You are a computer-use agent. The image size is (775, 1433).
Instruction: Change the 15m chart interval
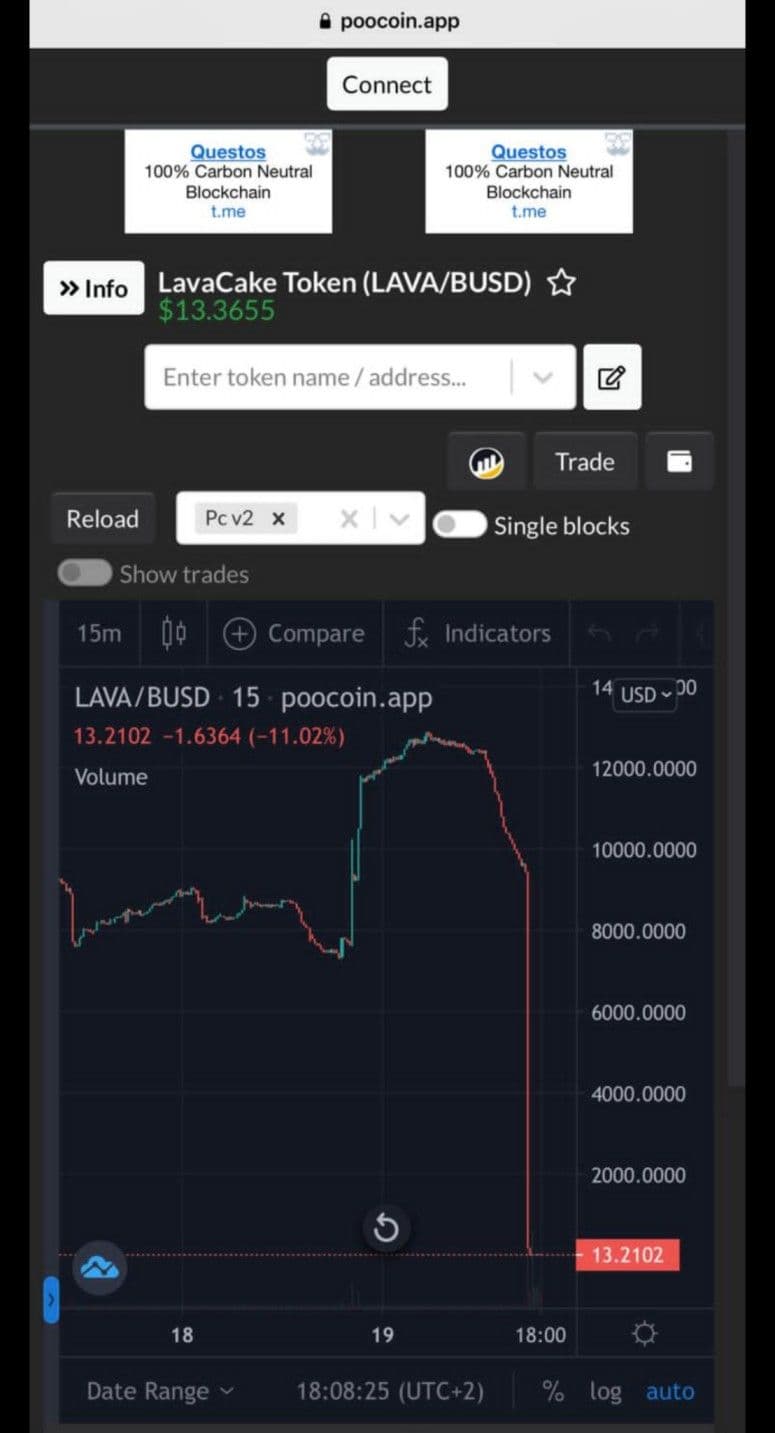[x=99, y=633]
